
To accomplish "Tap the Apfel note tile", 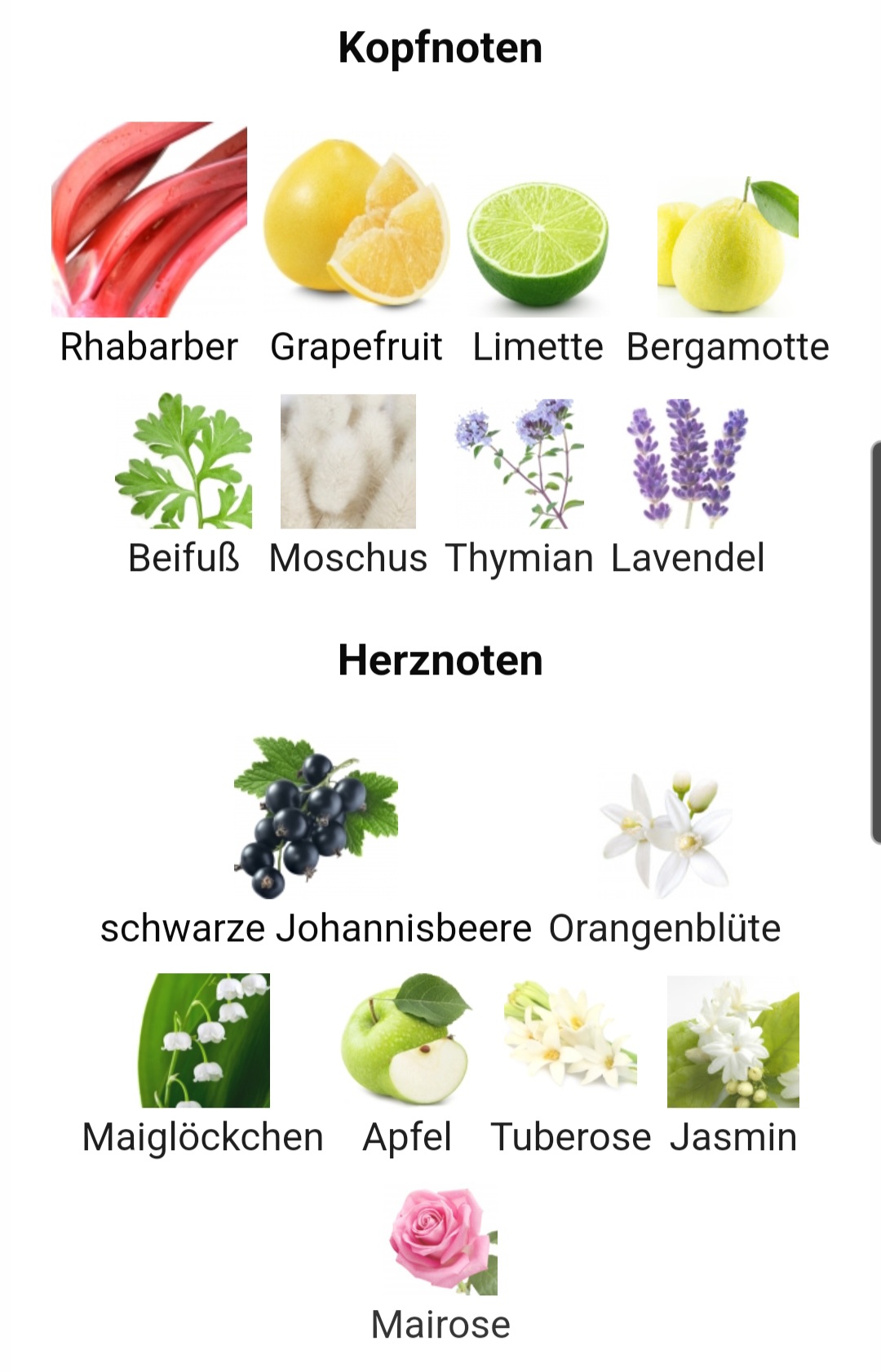I will tap(407, 1040).
